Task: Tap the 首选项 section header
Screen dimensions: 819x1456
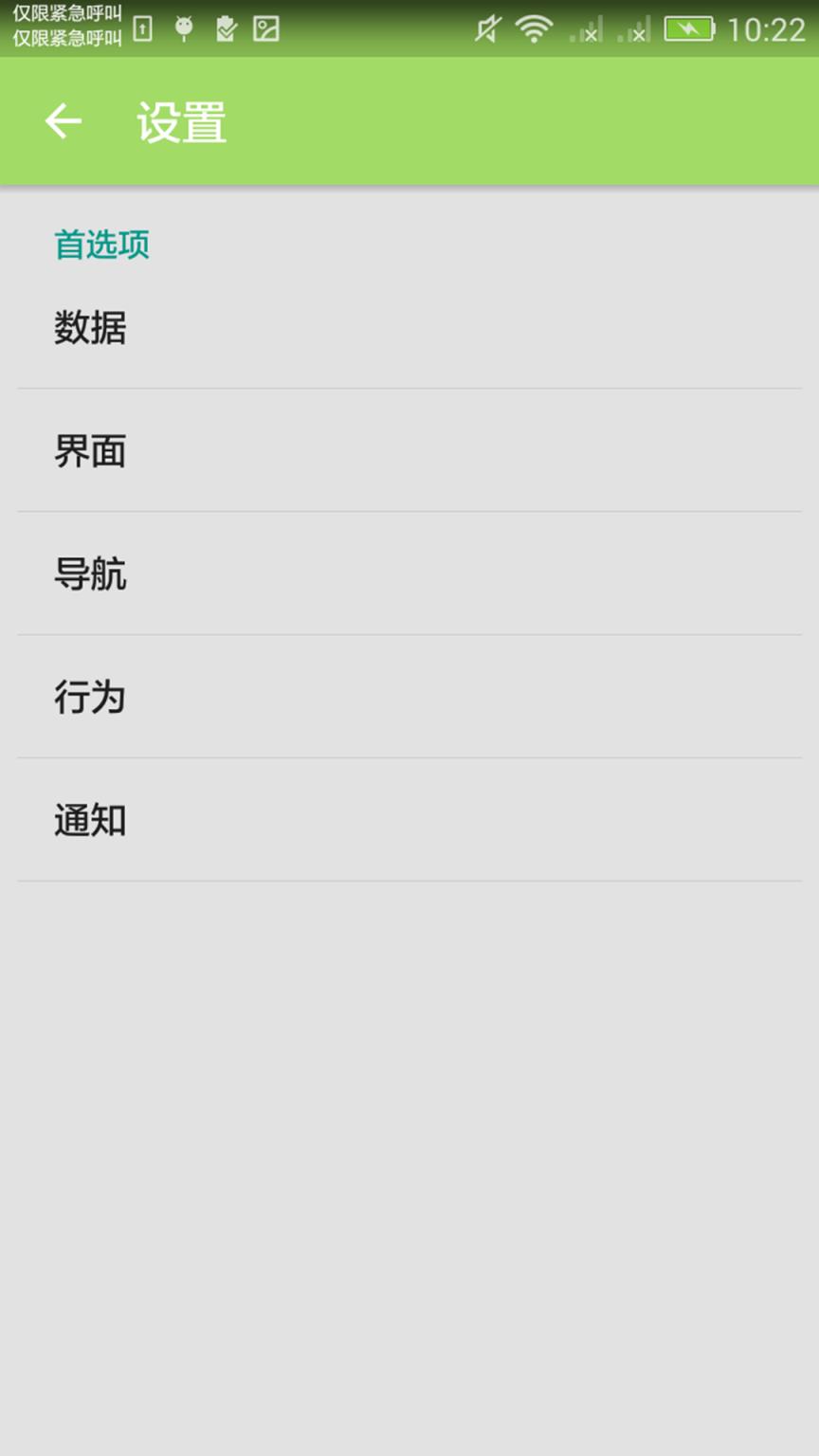Action: tap(101, 245)
